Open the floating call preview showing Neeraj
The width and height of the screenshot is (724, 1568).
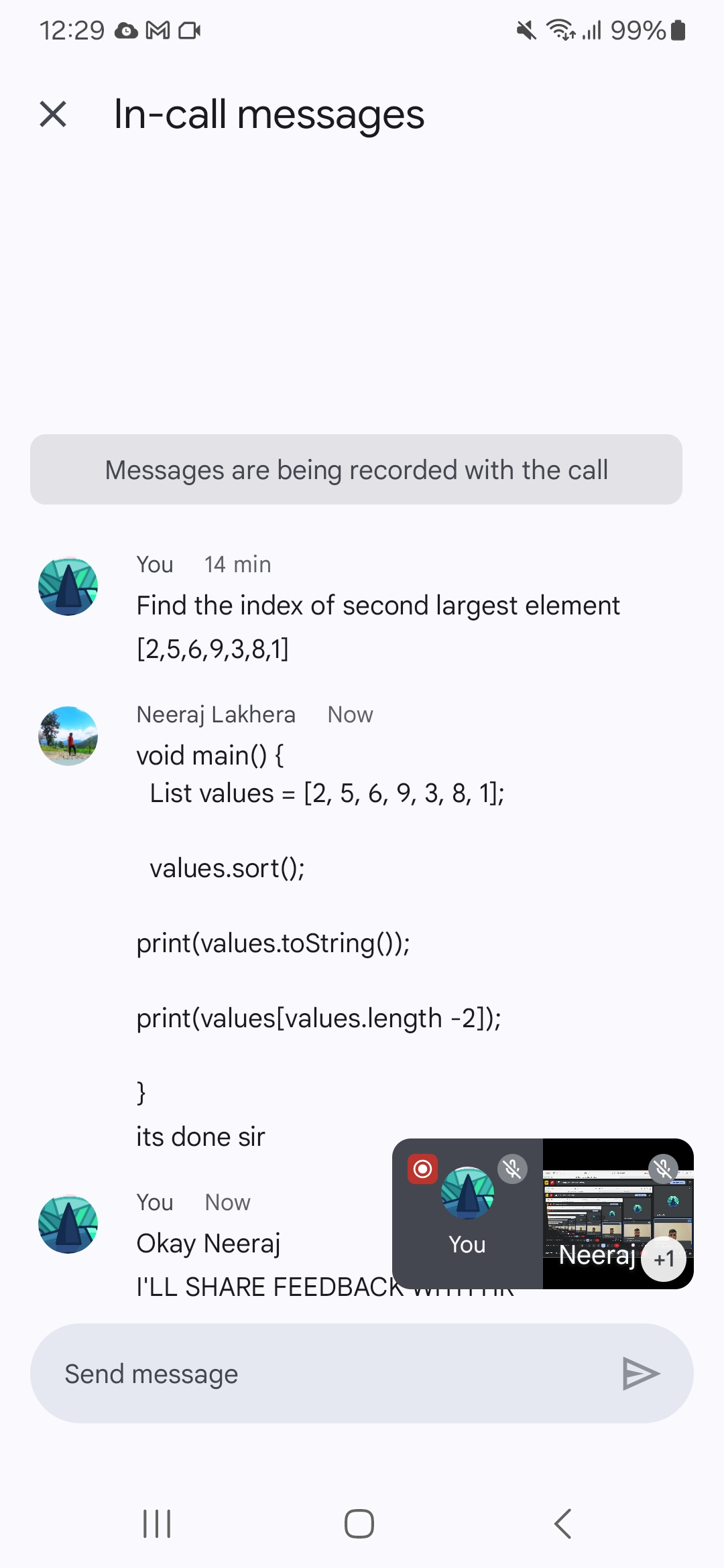tap(617, 1213)
